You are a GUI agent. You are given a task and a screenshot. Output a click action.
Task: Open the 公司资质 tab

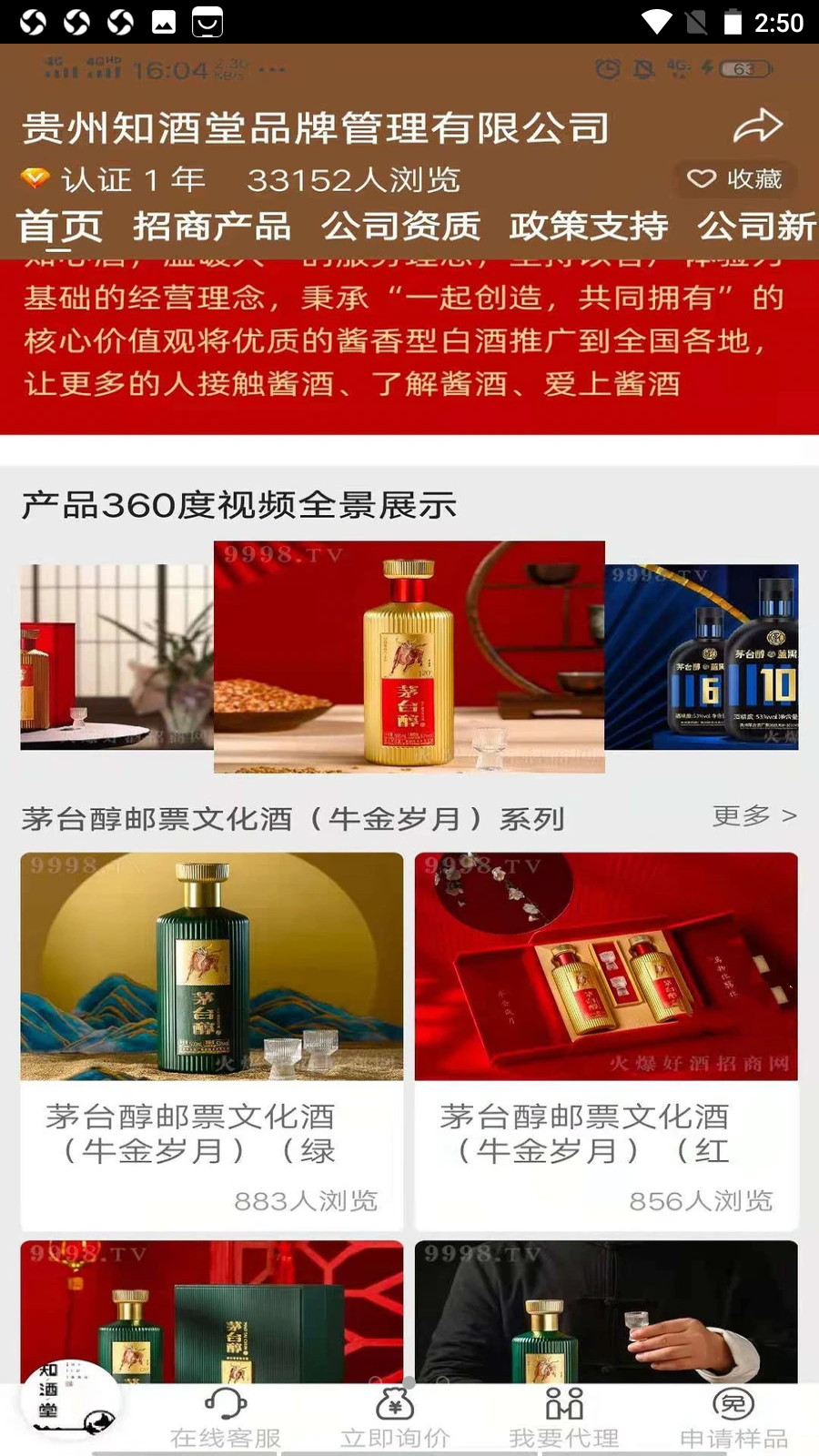point(404,225)
